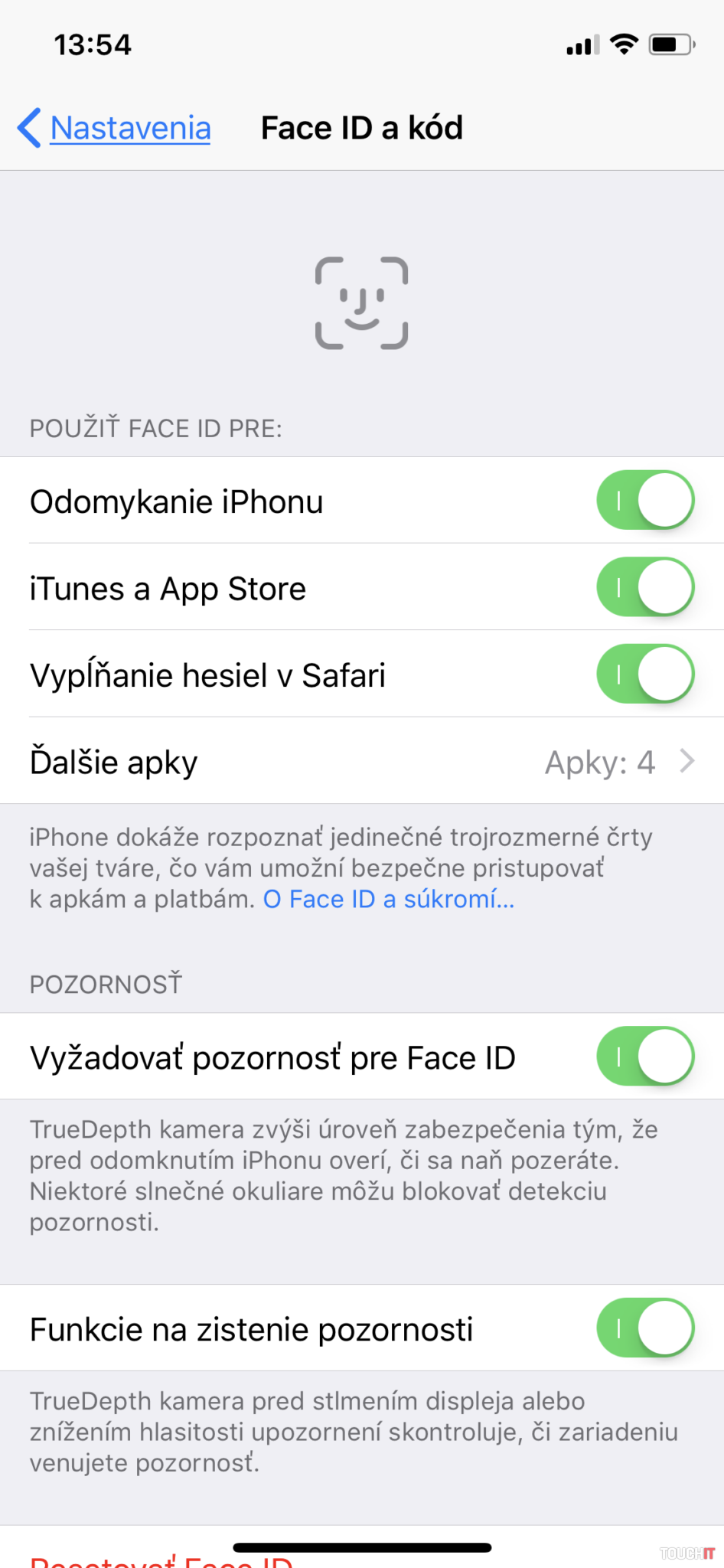
Task: Go back to Nastavenia
Action: 115,128
